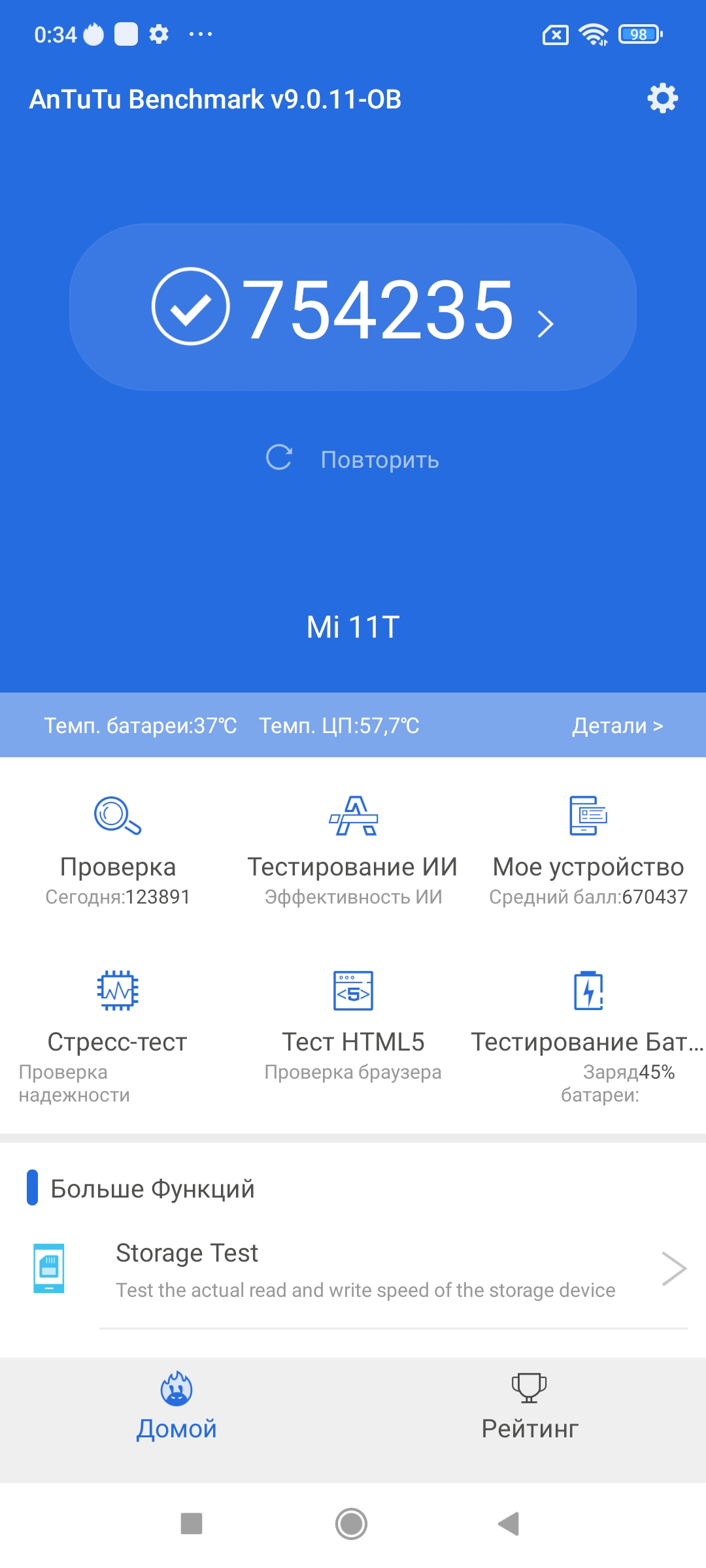
Task: Open Детали temperature details
Action: pos(617,726)
